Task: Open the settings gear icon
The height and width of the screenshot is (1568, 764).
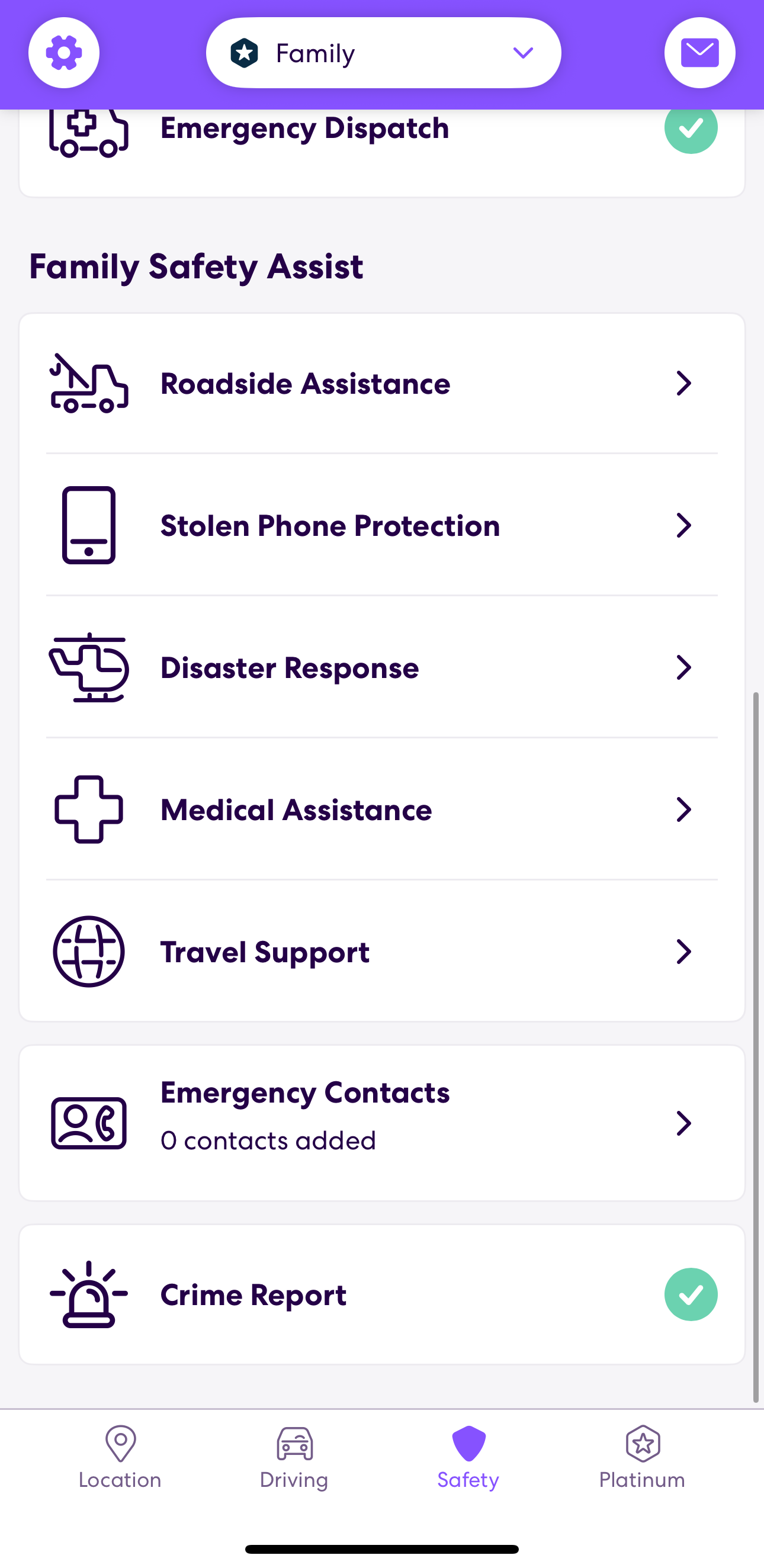Action: [63, 52]
